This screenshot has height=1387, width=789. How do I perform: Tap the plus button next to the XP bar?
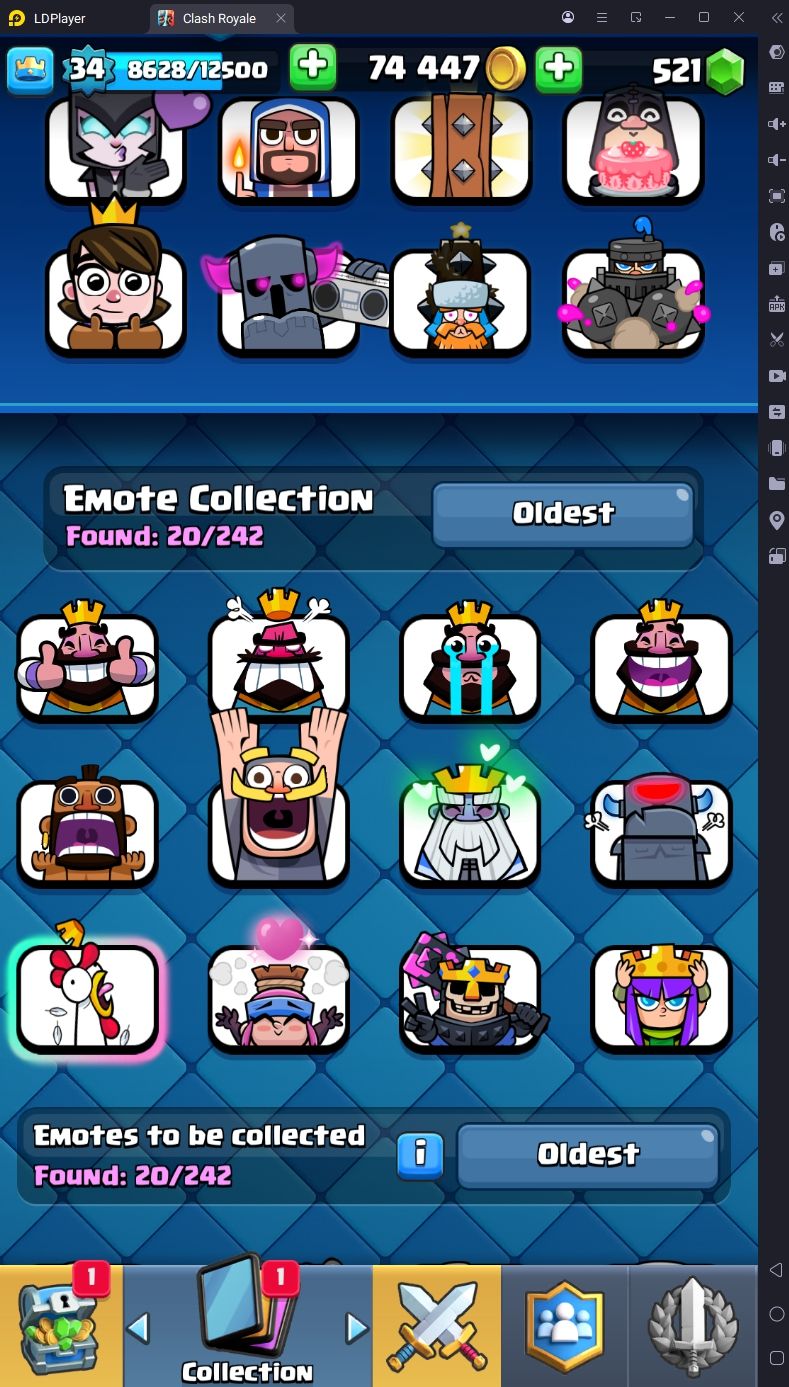(313, 68)
